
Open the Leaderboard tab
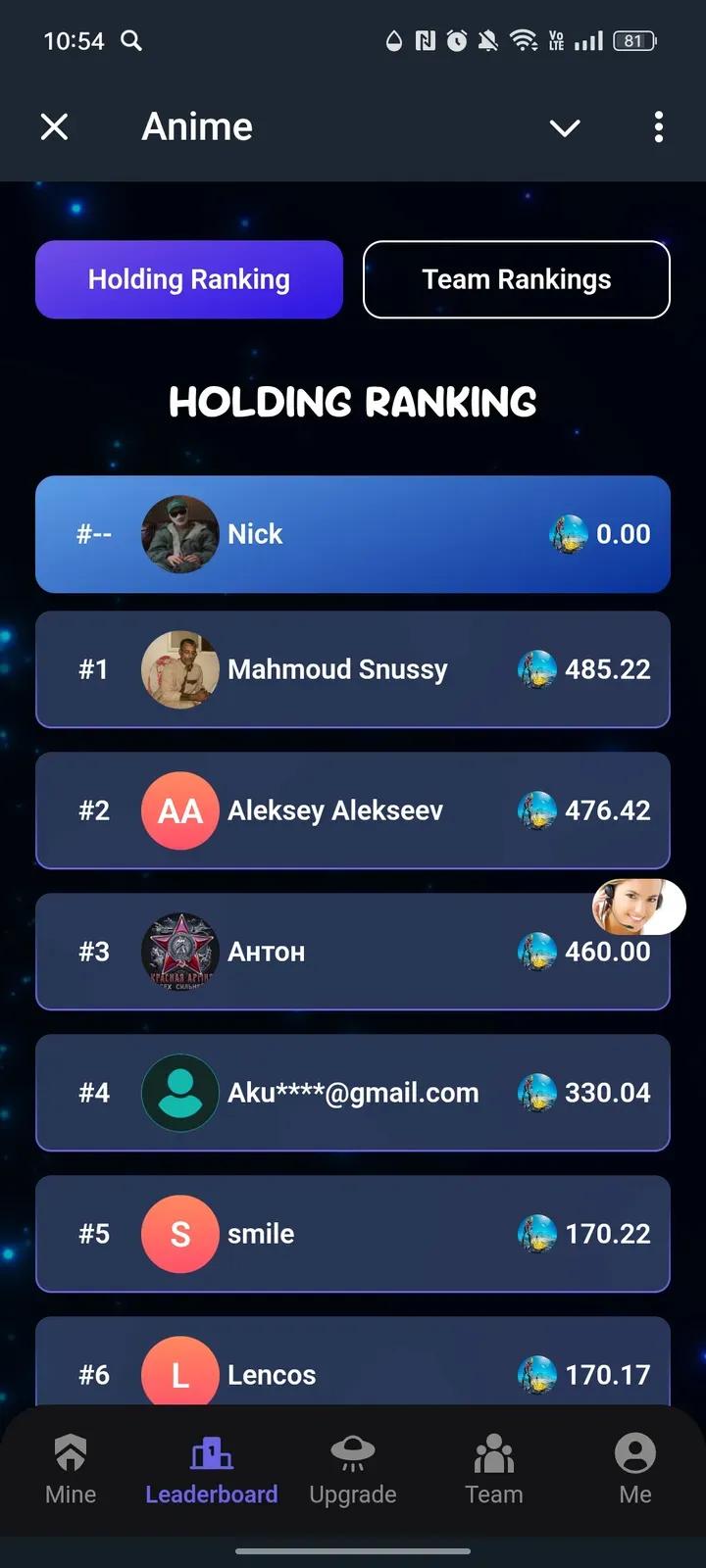coord(212,1469)
